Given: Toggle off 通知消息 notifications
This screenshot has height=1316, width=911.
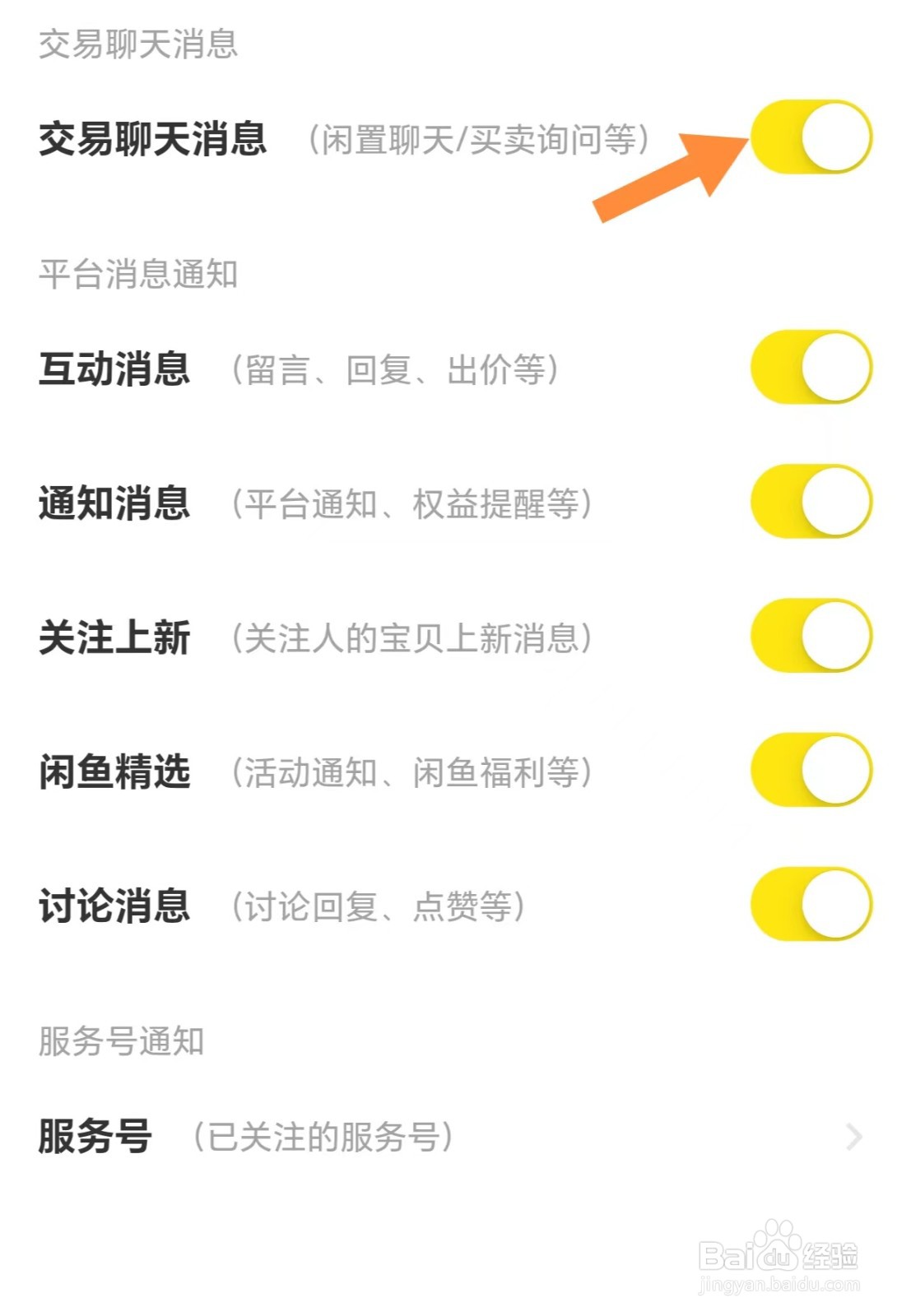Looking at the screenshot, I should (811, 502).
